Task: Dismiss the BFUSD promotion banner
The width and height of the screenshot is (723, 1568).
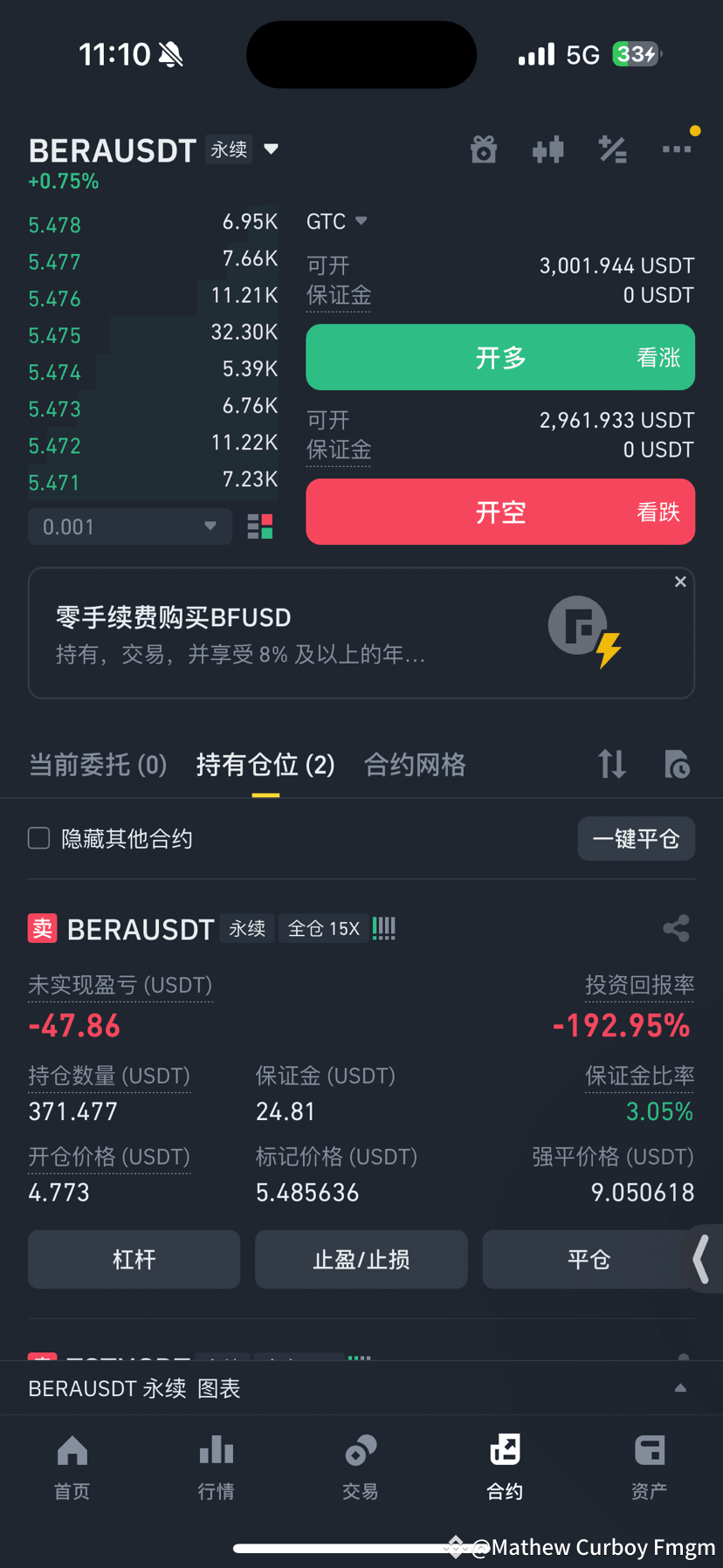Action: coord(680,581)
